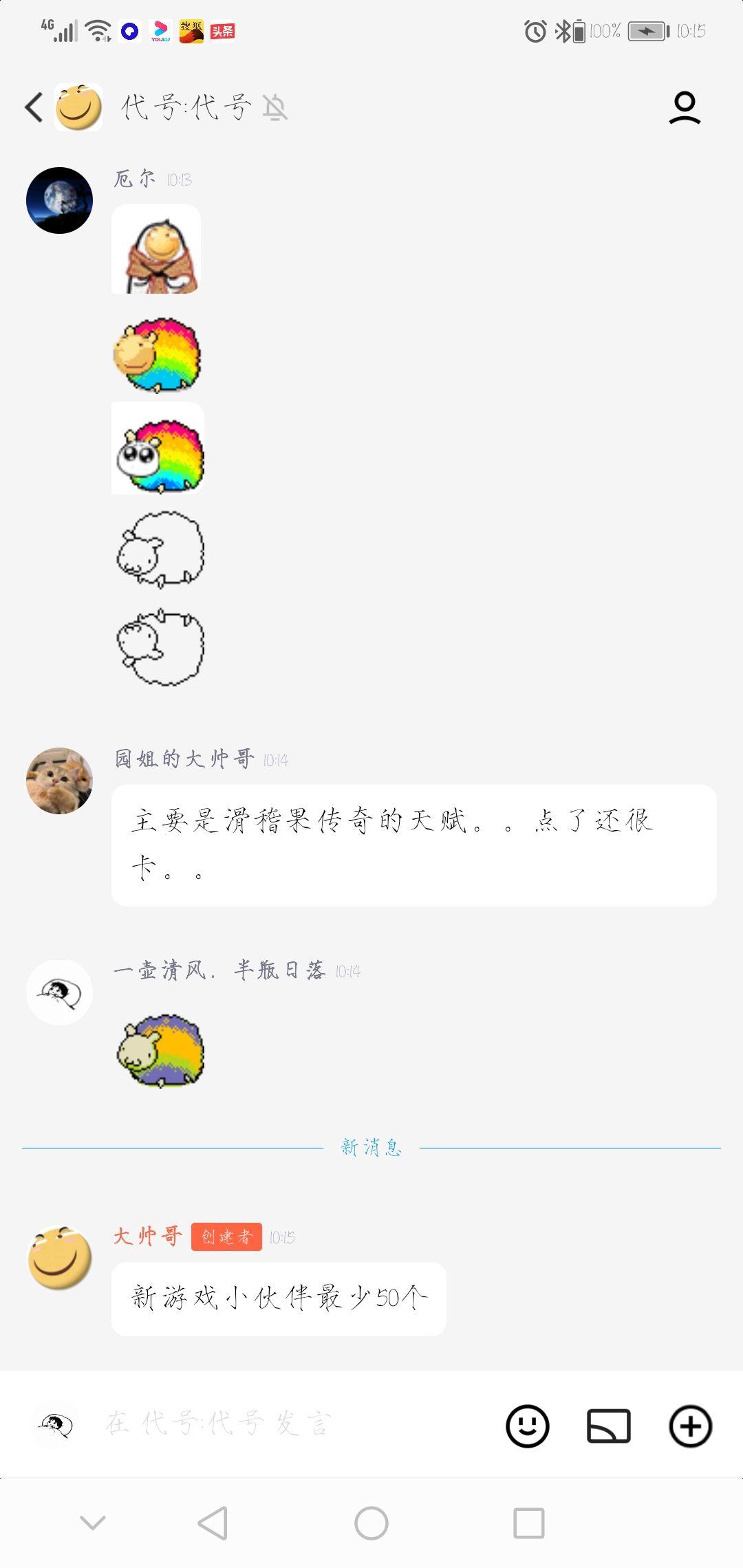Open 一壶清风's purple sheep sticker
This screenshot has height=1568, width=743.
coord(160,1049)
